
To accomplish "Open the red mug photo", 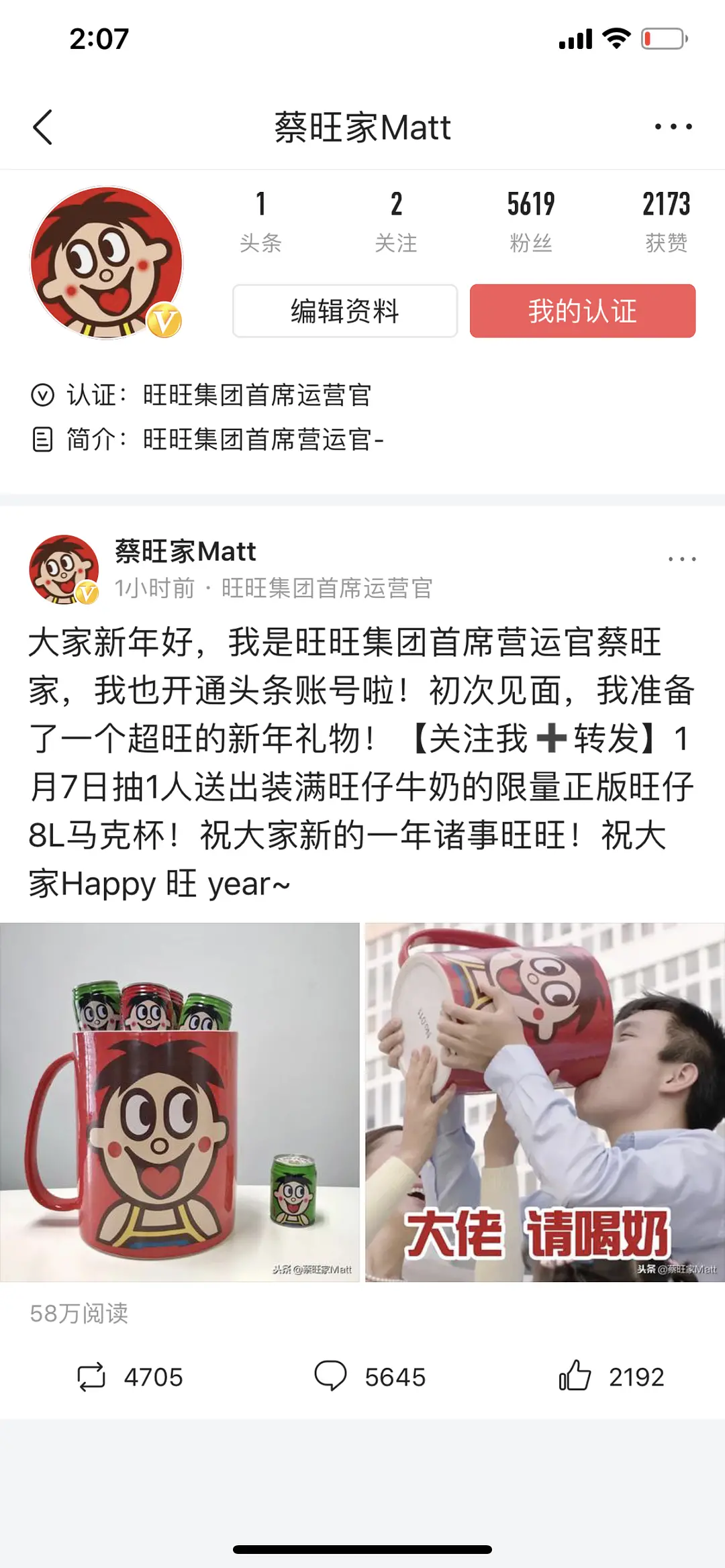I will [180, 1102].
